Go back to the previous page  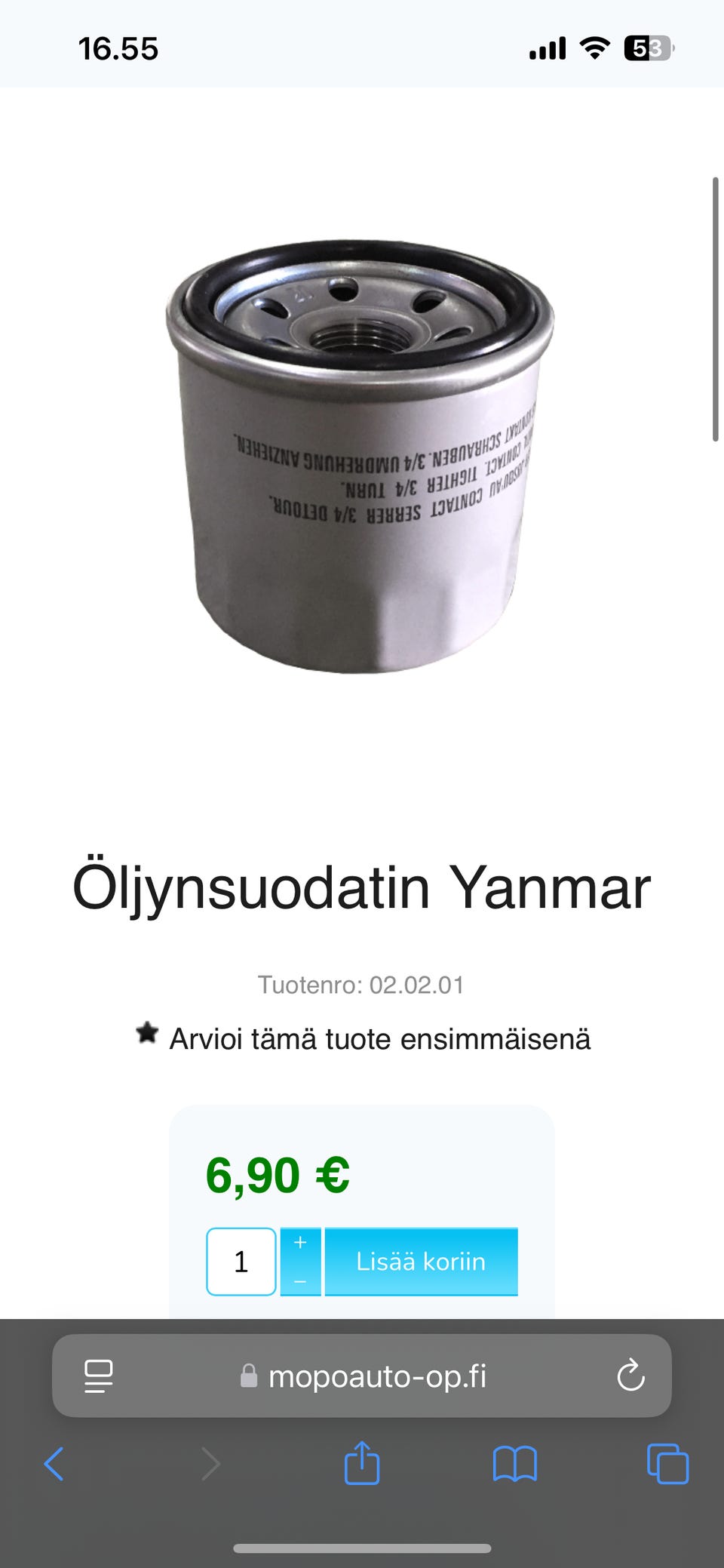point(54,1464)
